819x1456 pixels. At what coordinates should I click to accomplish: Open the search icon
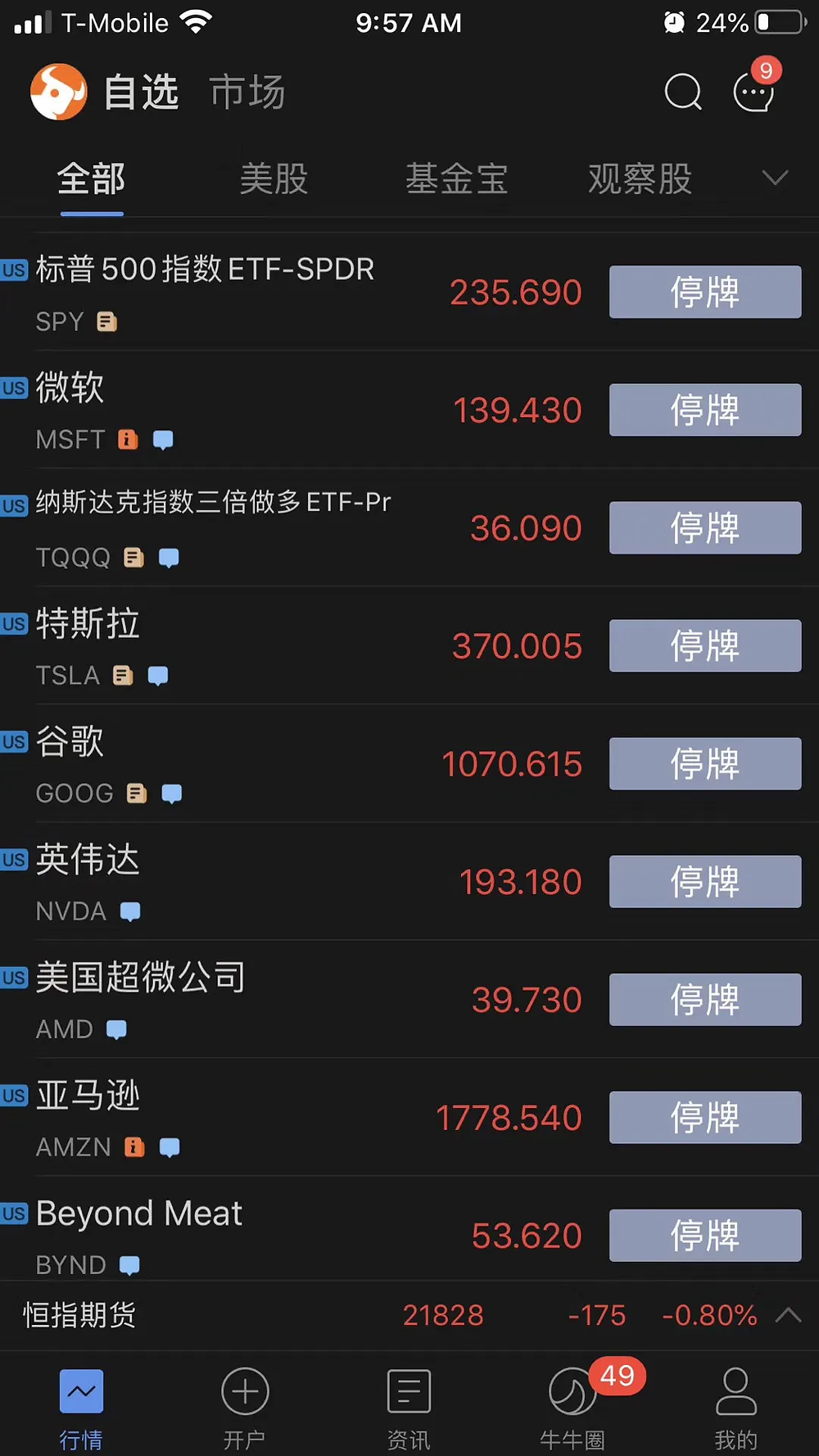click(x=683, y=92)
